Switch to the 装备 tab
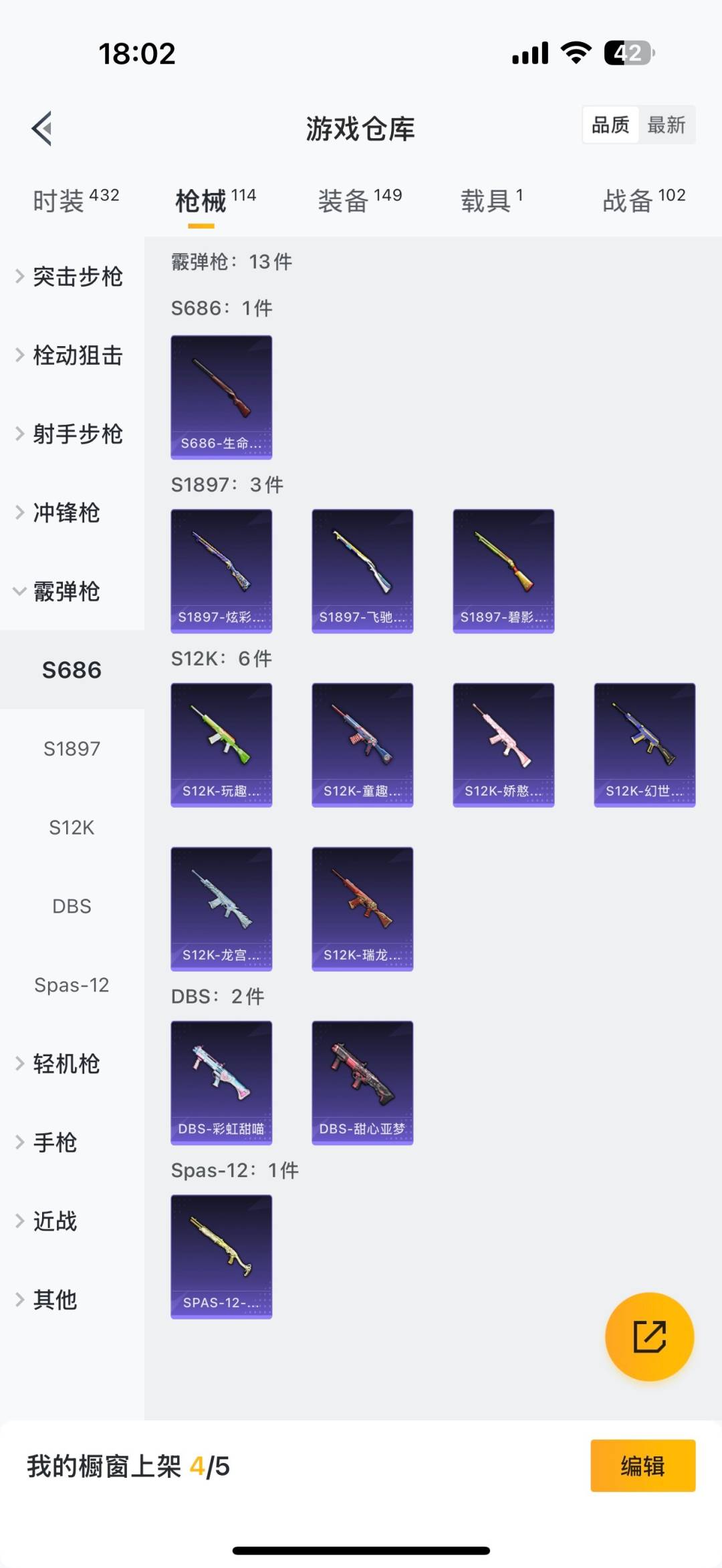722x1568 pixels. 359,200
